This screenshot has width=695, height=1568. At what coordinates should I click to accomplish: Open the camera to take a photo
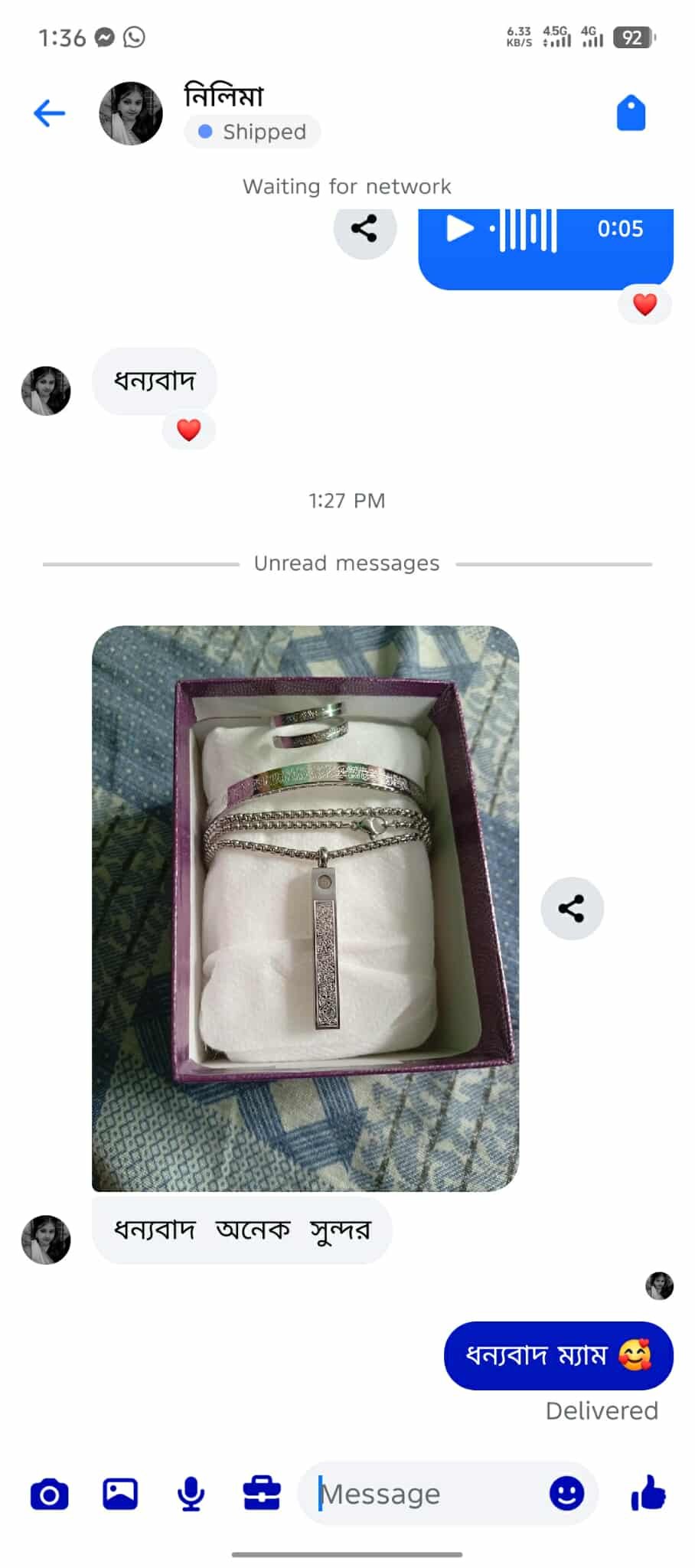pos(50,1494)
